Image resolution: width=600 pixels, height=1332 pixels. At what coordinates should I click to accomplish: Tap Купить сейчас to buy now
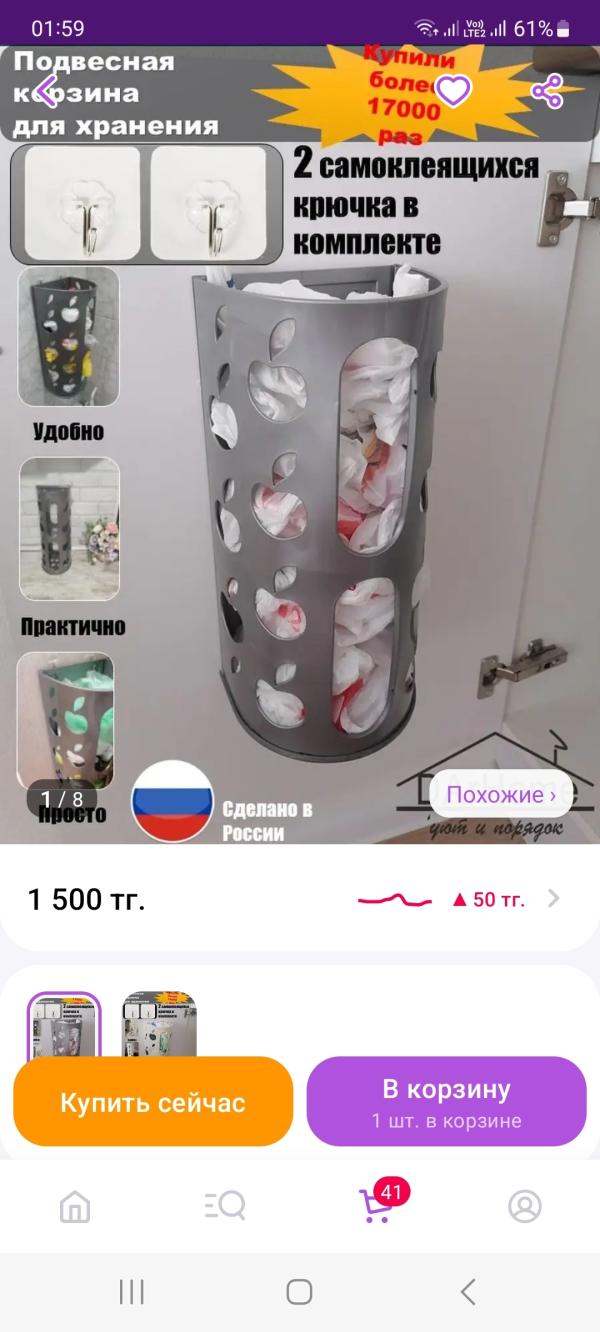(x=153, y=1102)
